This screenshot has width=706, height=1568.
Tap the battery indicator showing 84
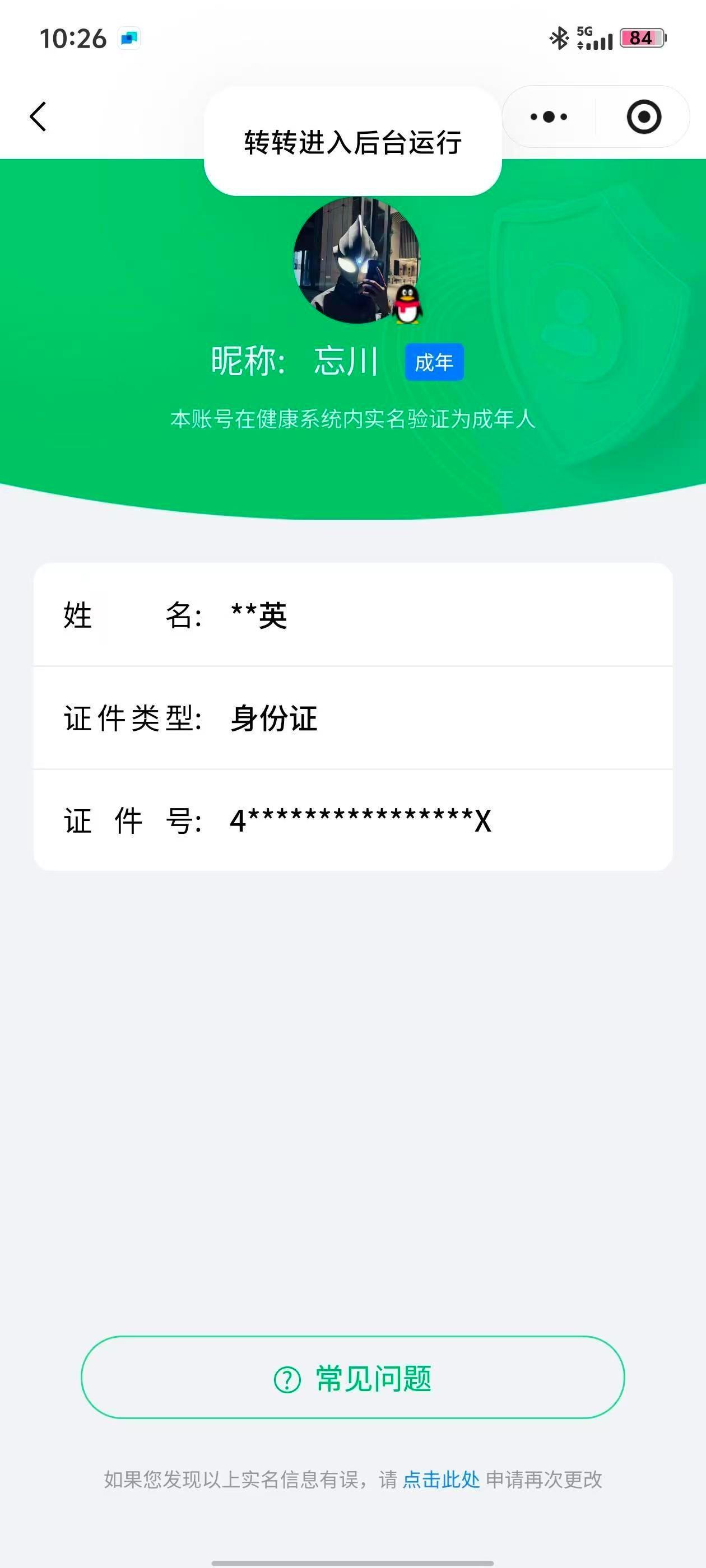643,38
